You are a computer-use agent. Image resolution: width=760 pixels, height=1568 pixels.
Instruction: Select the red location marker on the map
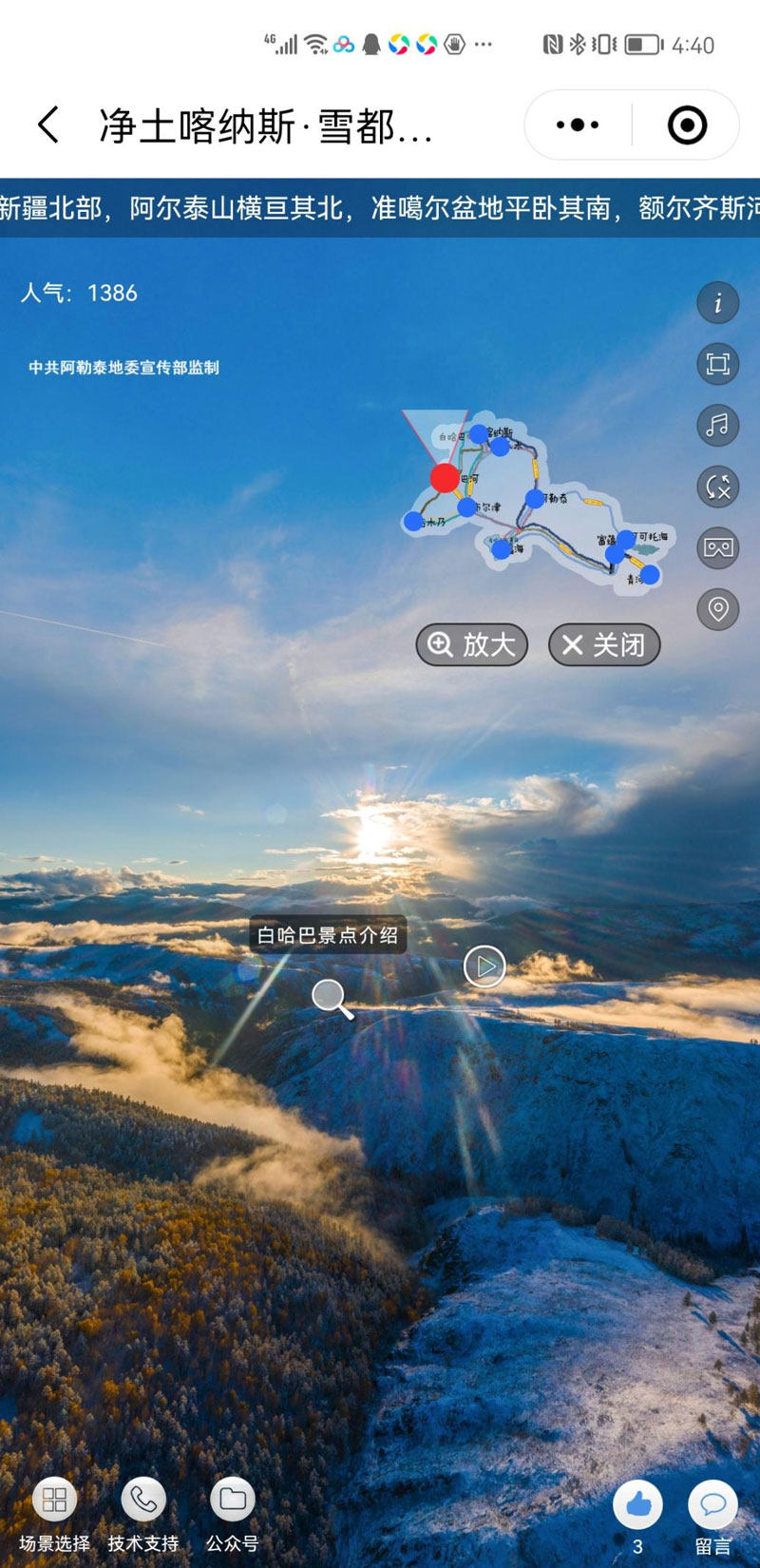point(444,478)
